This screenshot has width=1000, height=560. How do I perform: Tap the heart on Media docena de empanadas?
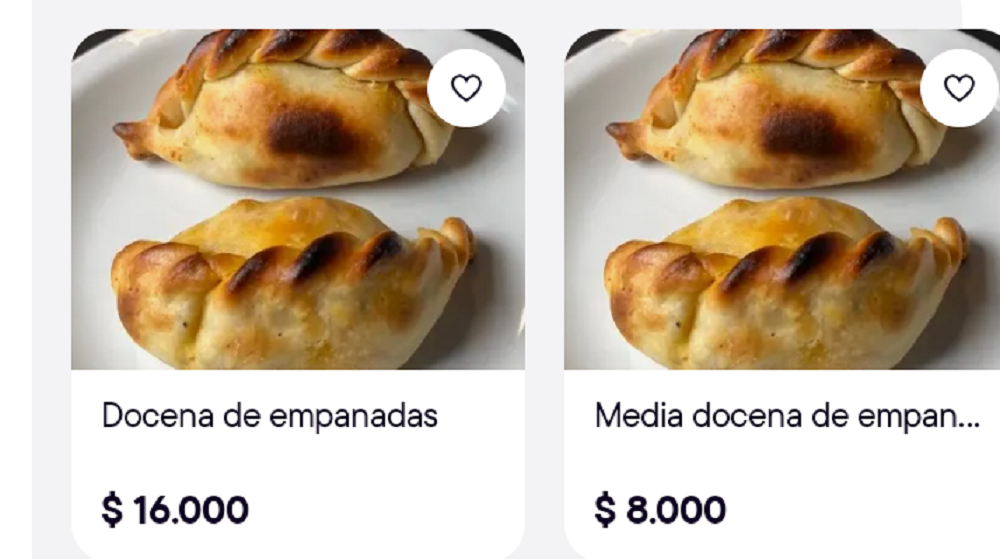coord(958,88)
